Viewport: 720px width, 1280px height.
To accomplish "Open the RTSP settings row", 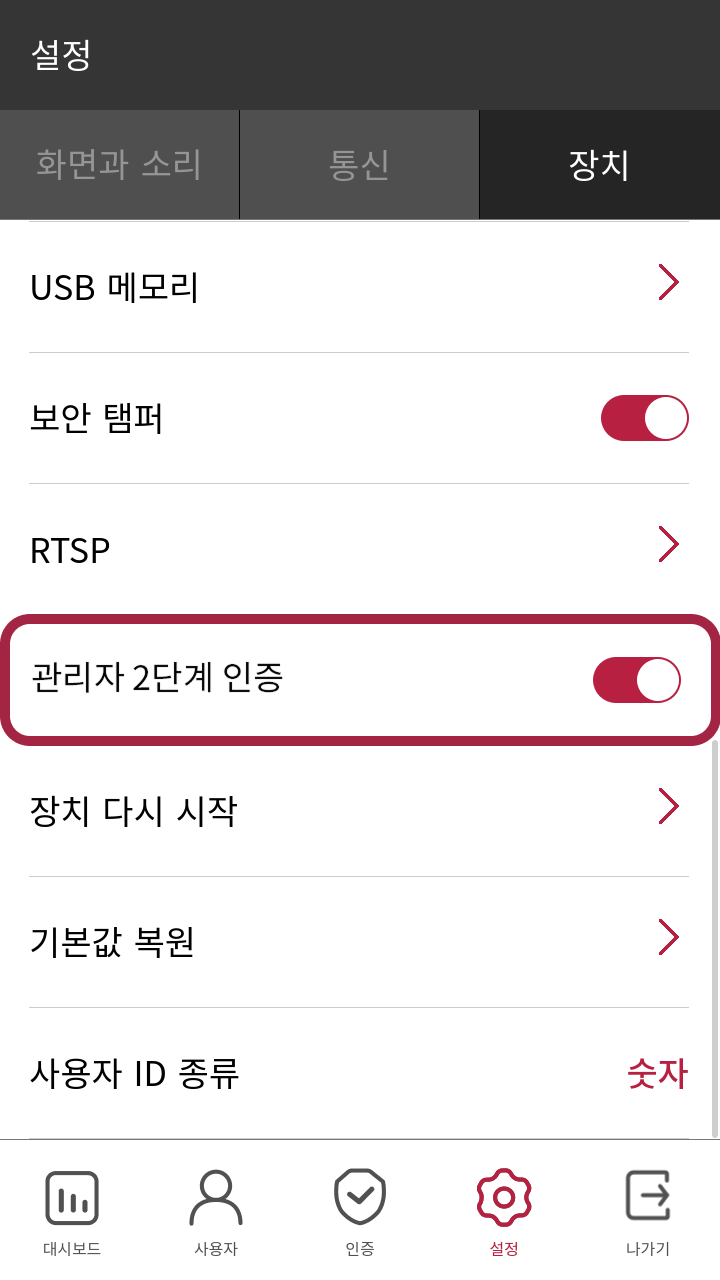I will click(359, 549).
